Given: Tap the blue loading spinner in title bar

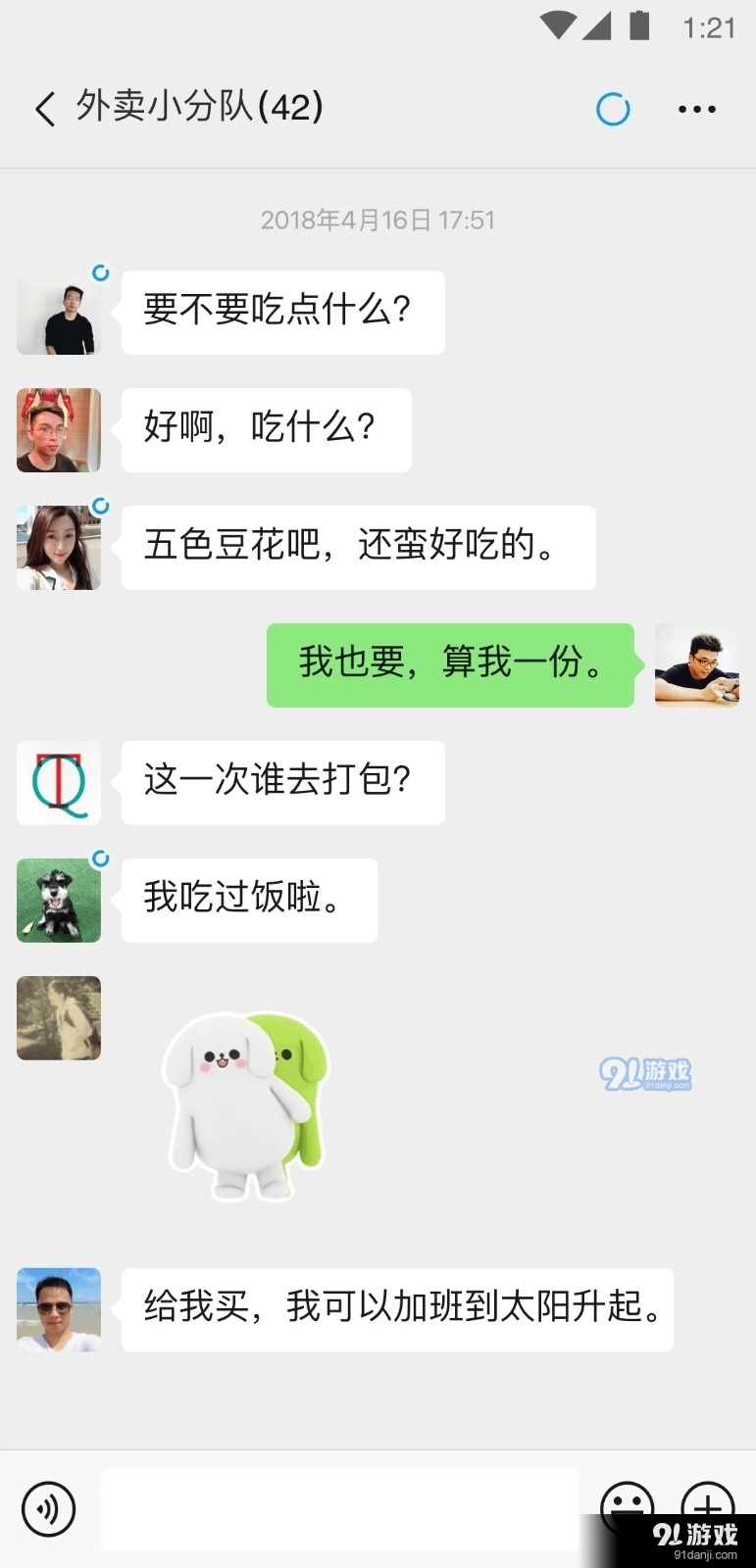Looking at the screenshot, I should [613, 109].
